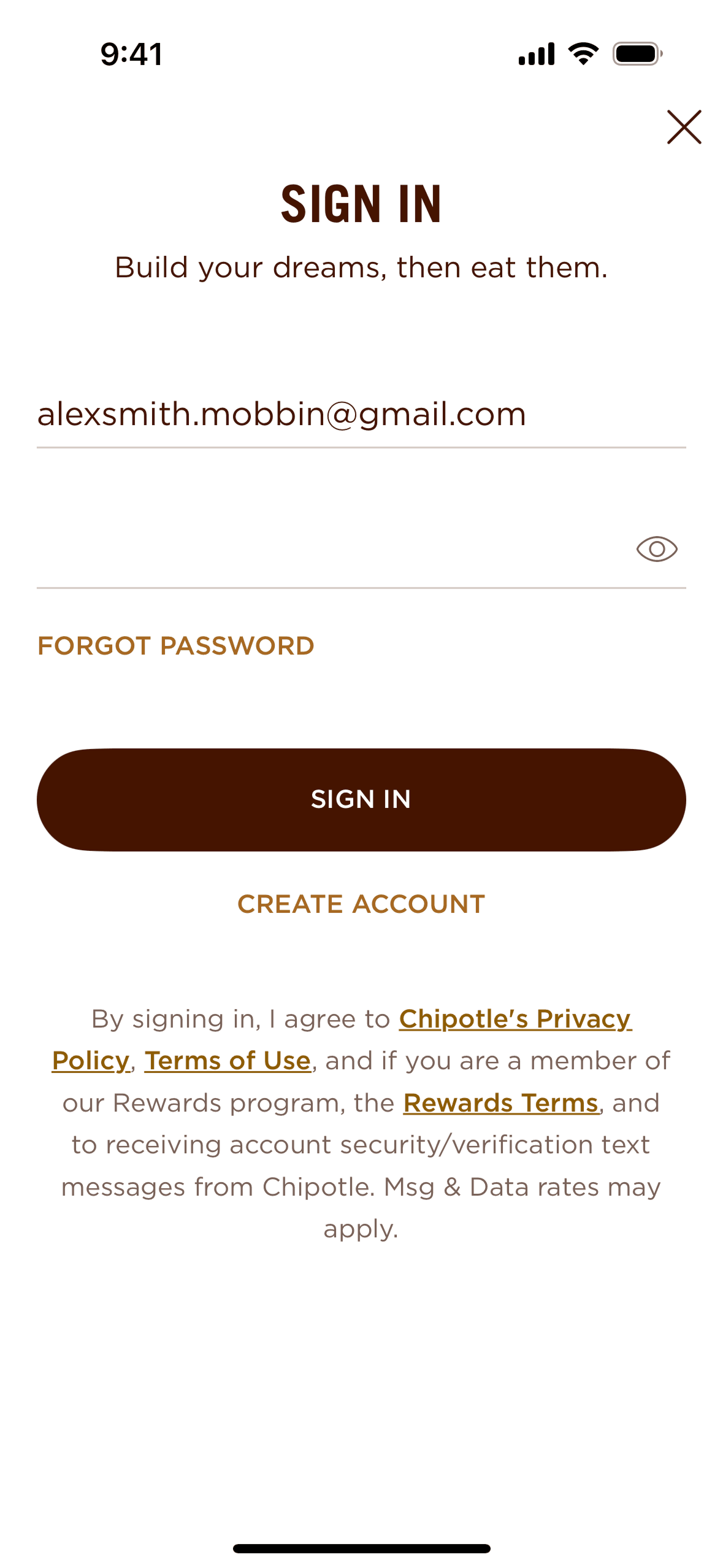Open the Terms of Use
The width and height of the screenshot is (723, 1568).
point(227,1060)
